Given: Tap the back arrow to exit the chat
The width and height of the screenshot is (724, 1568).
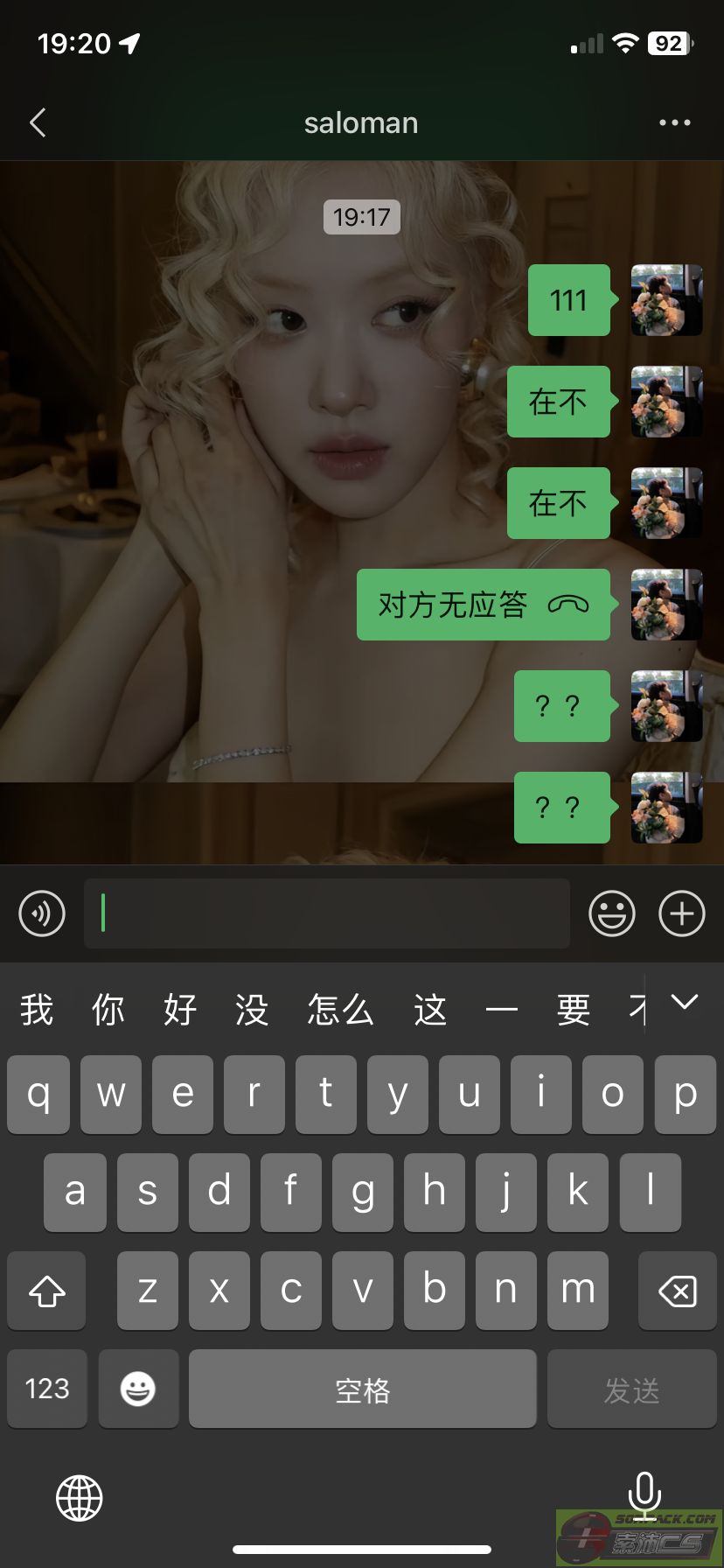Looking at the screenshot, I should point(38,122).
